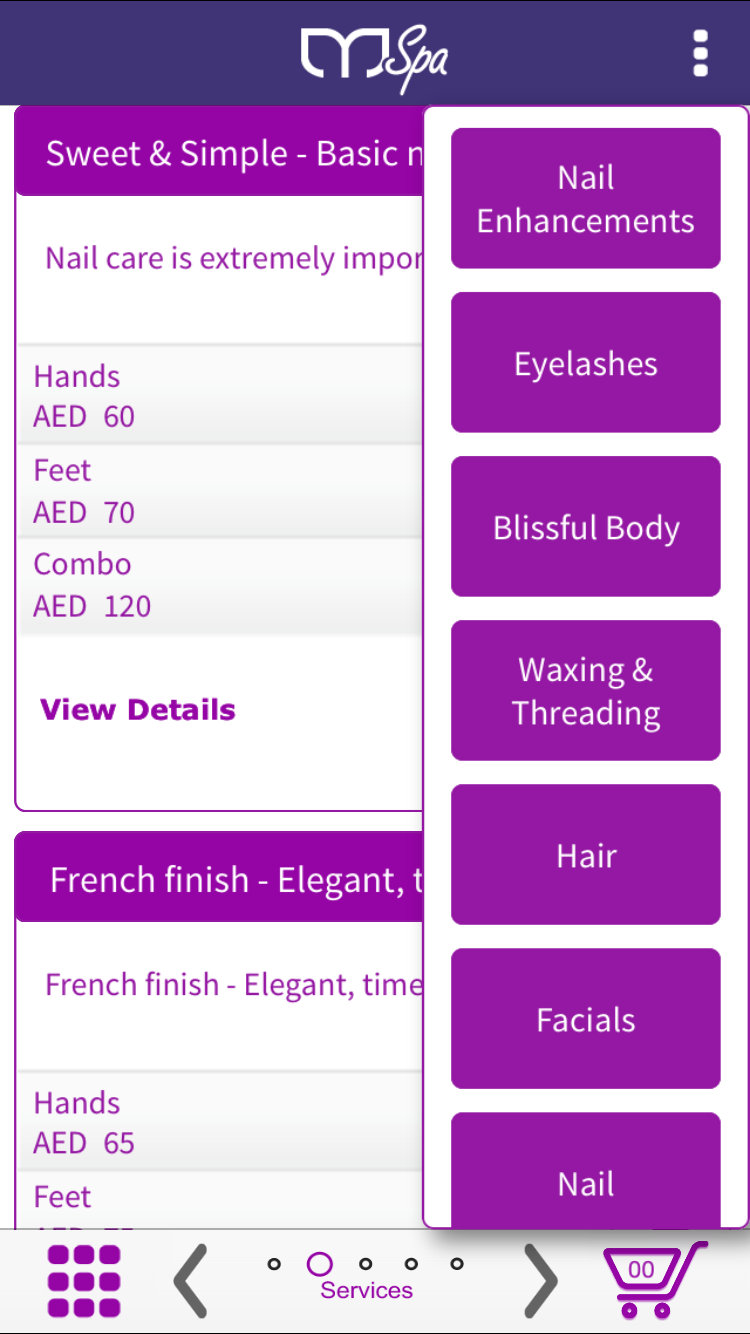750x1334 pixels.
Task: Go to Facials services
Action: (x=586, y=1018)
